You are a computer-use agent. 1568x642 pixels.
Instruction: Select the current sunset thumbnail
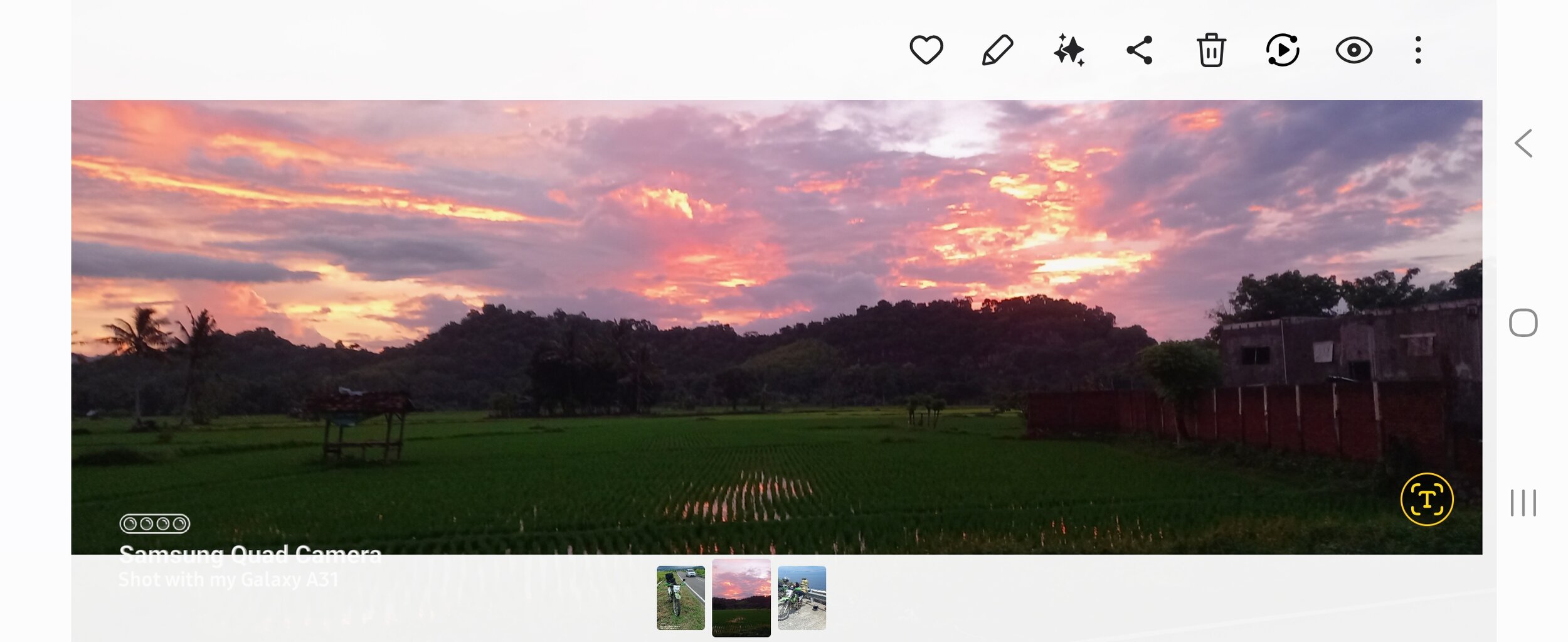pyautogui.click(x=741, y=597)
